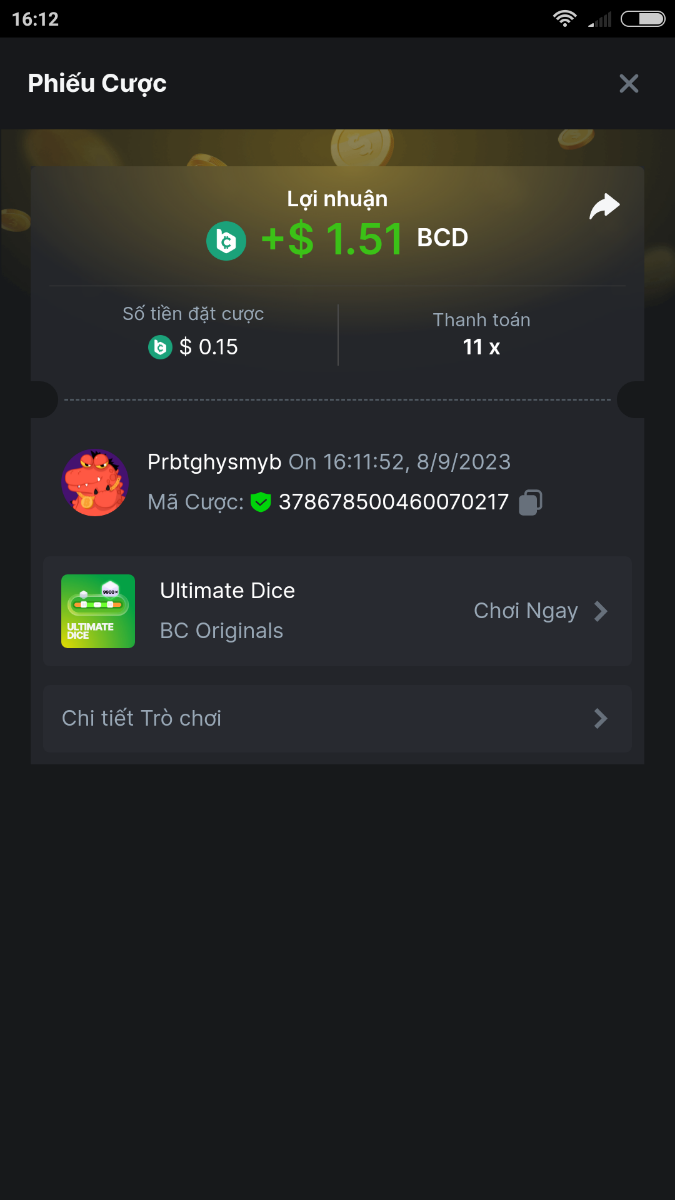
Task: Share this bet result
Action: pos(604,207)
